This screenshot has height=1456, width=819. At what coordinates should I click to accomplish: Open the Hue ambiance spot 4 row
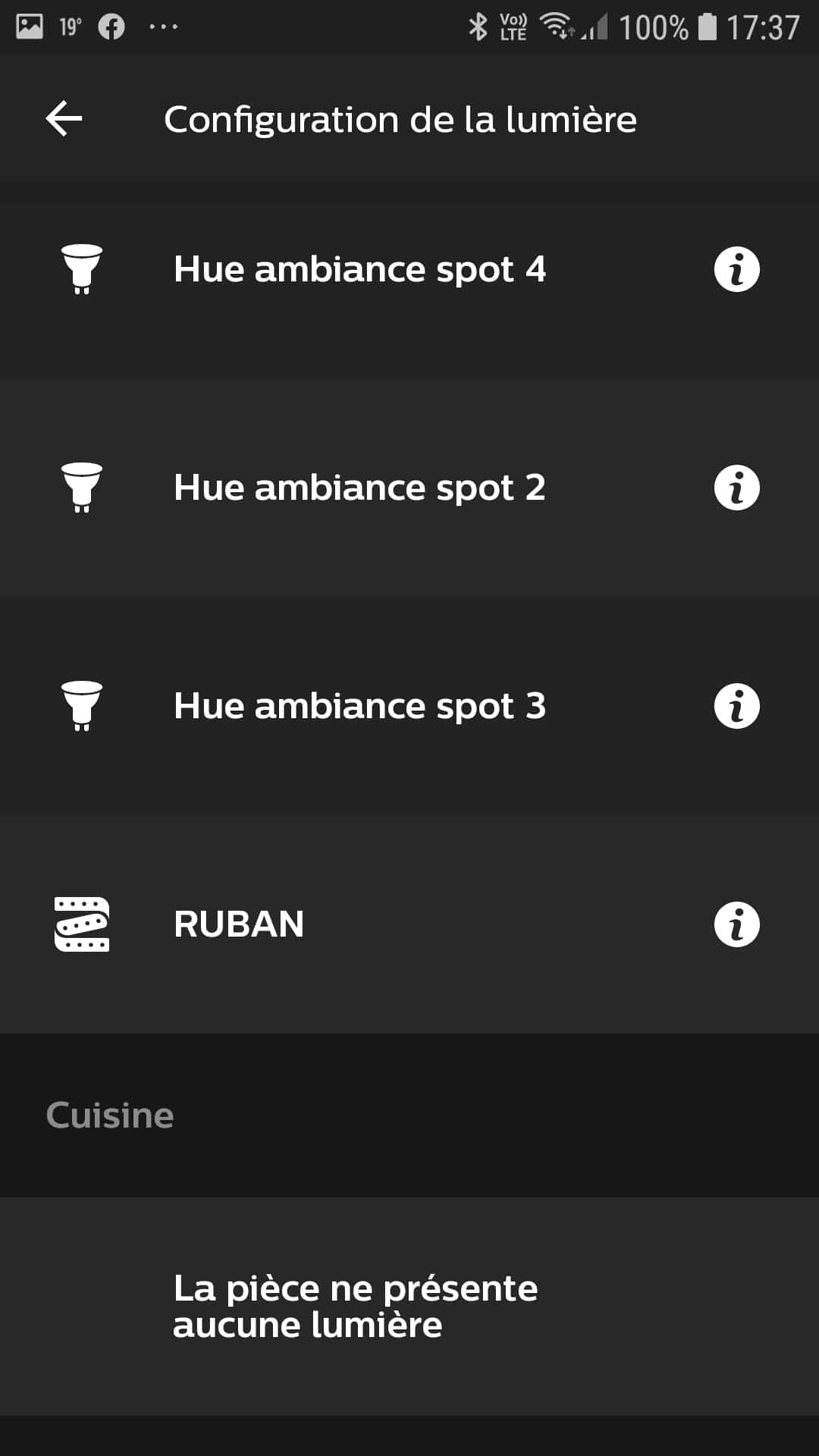click(x=409, y=269)
